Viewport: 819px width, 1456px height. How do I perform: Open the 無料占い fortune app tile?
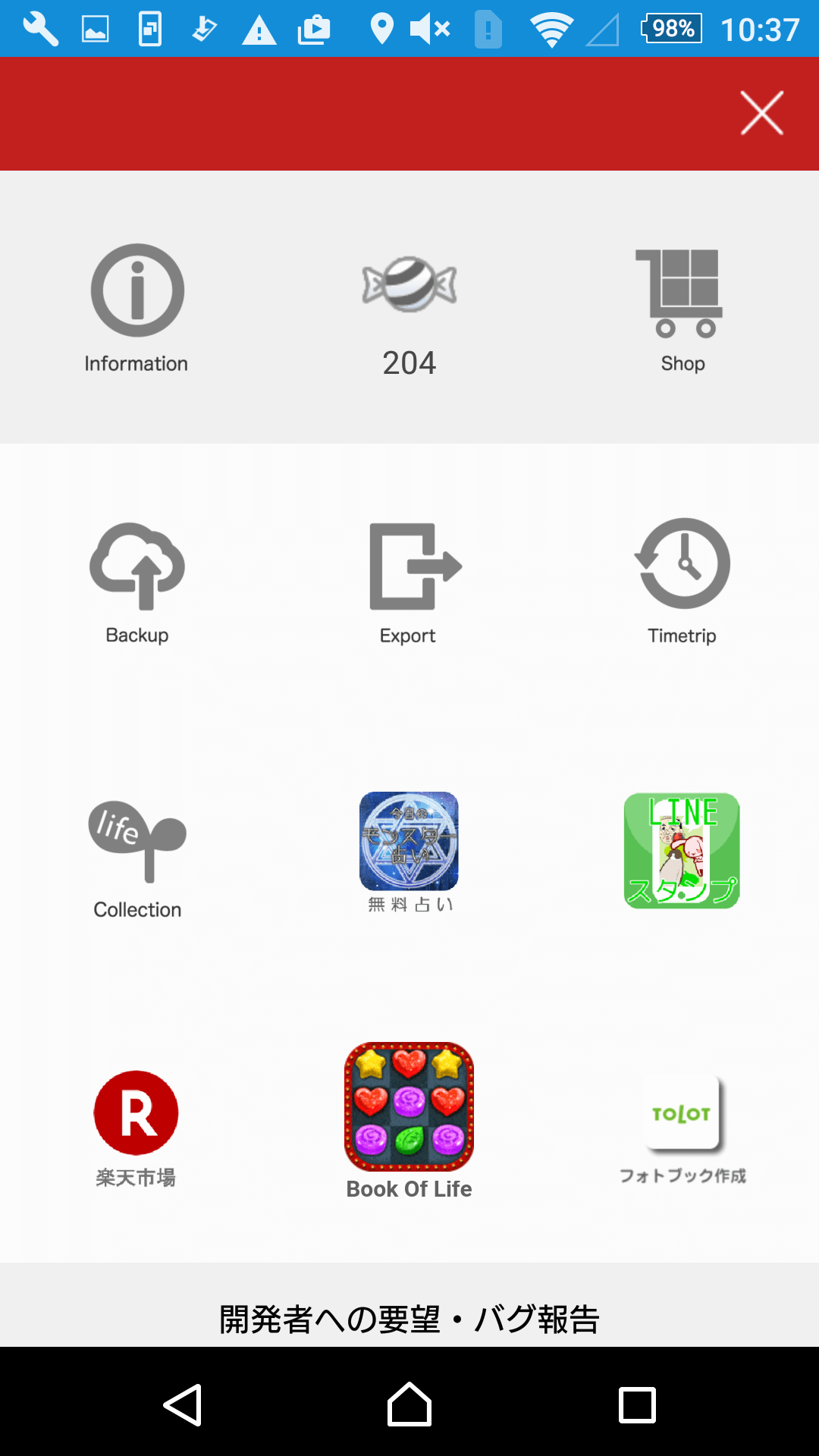click(x=409, y=851)
